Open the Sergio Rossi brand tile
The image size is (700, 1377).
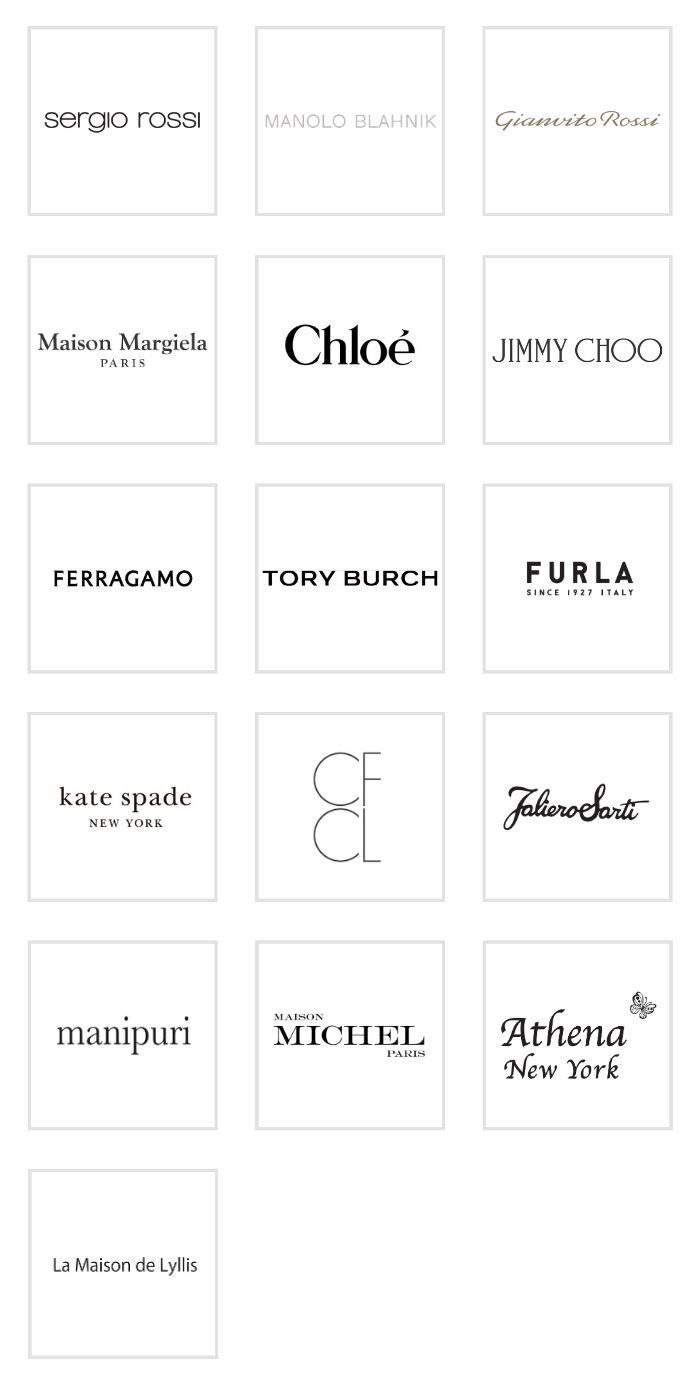pyautogui.click(x=122, y=121)
